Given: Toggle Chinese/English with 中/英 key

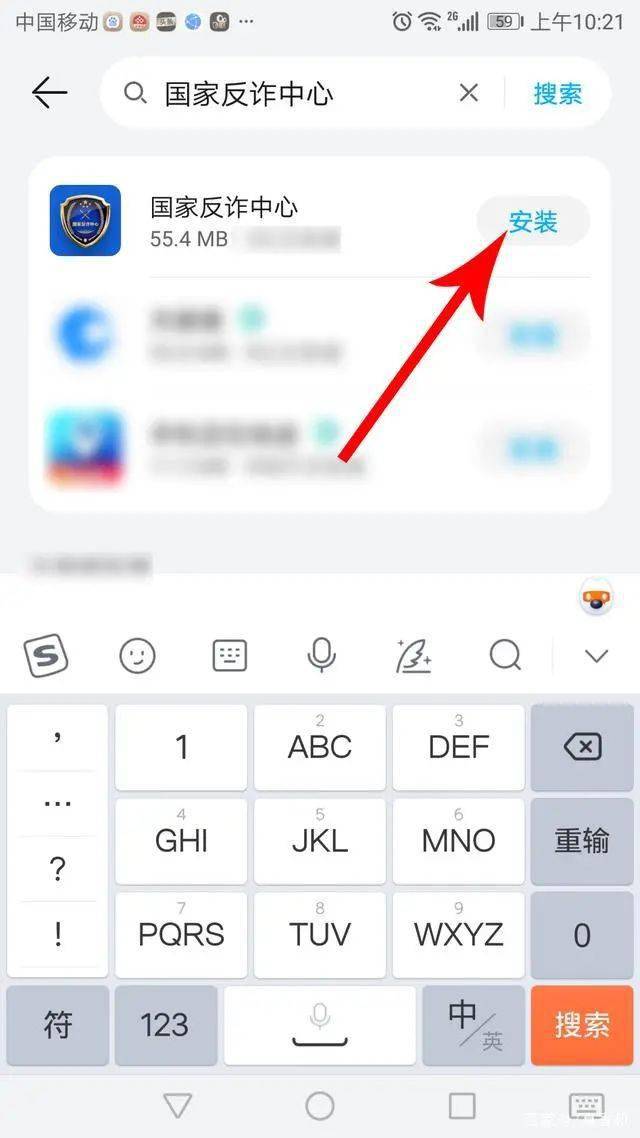Looking at the screenshot, I should click(474, 1024).
